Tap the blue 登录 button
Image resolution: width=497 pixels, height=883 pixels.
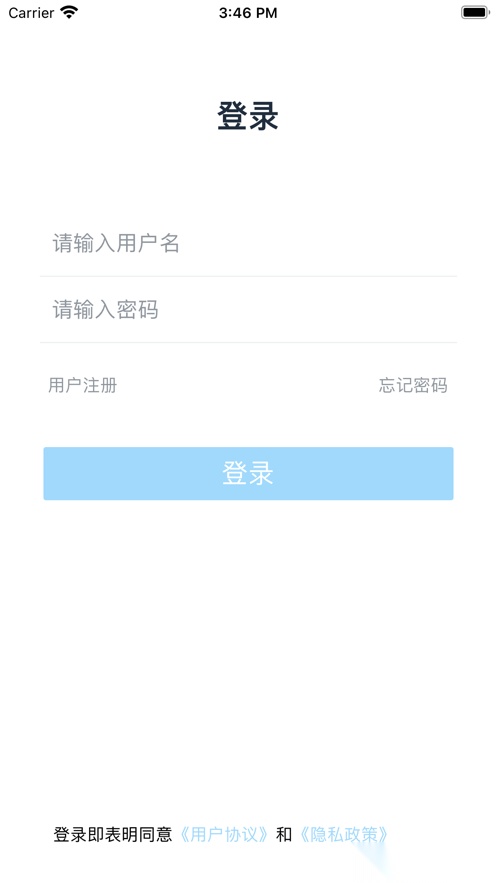(248, 474)
